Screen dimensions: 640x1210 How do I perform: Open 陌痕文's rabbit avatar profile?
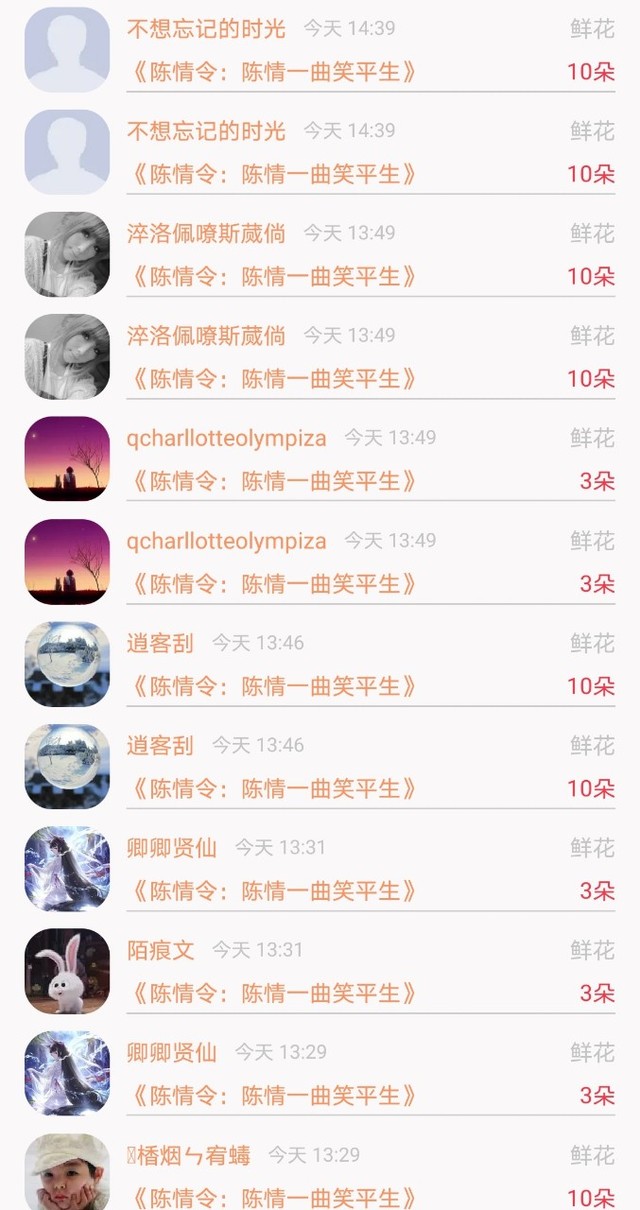click(x=67, y=971)
